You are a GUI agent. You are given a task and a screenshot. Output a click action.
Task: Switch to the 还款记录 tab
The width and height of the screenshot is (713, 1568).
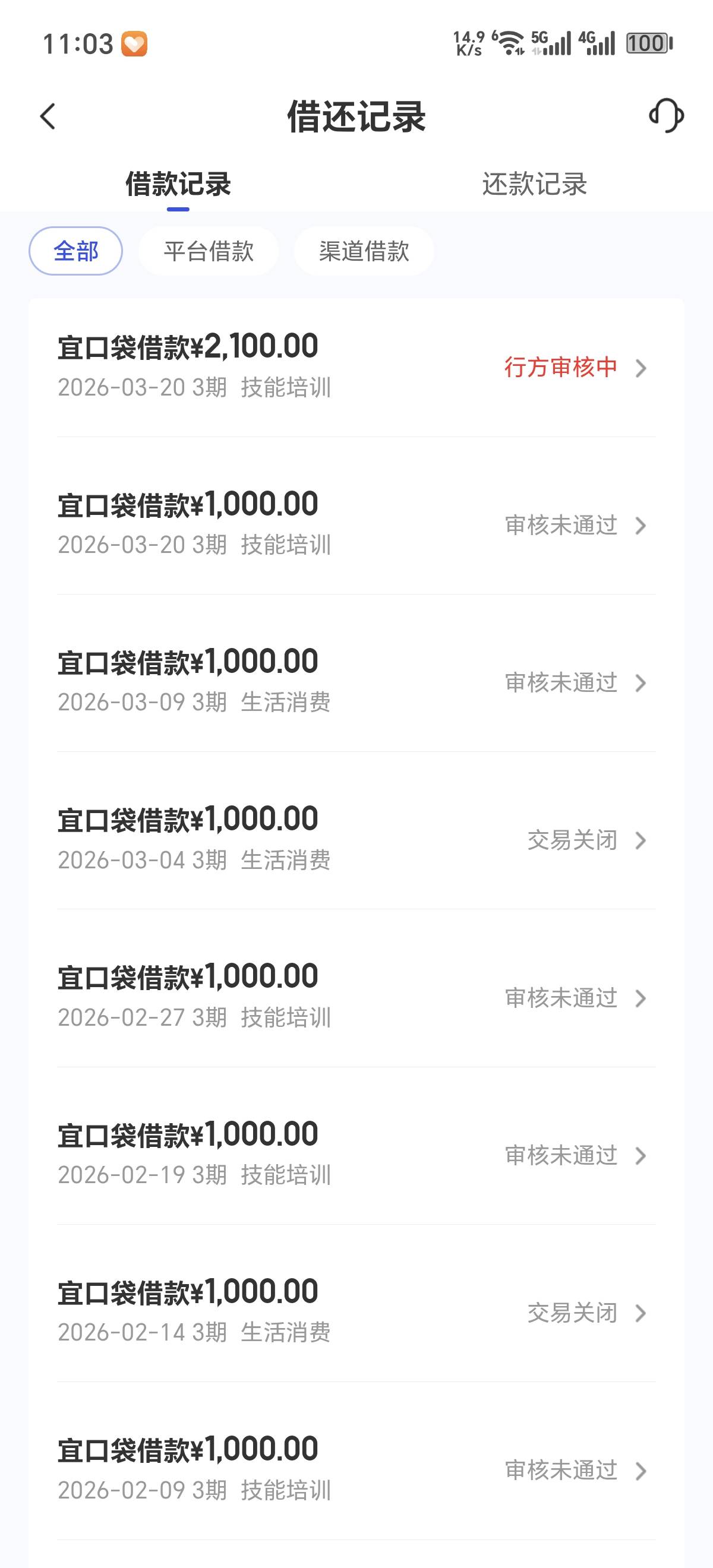[534, 185]
